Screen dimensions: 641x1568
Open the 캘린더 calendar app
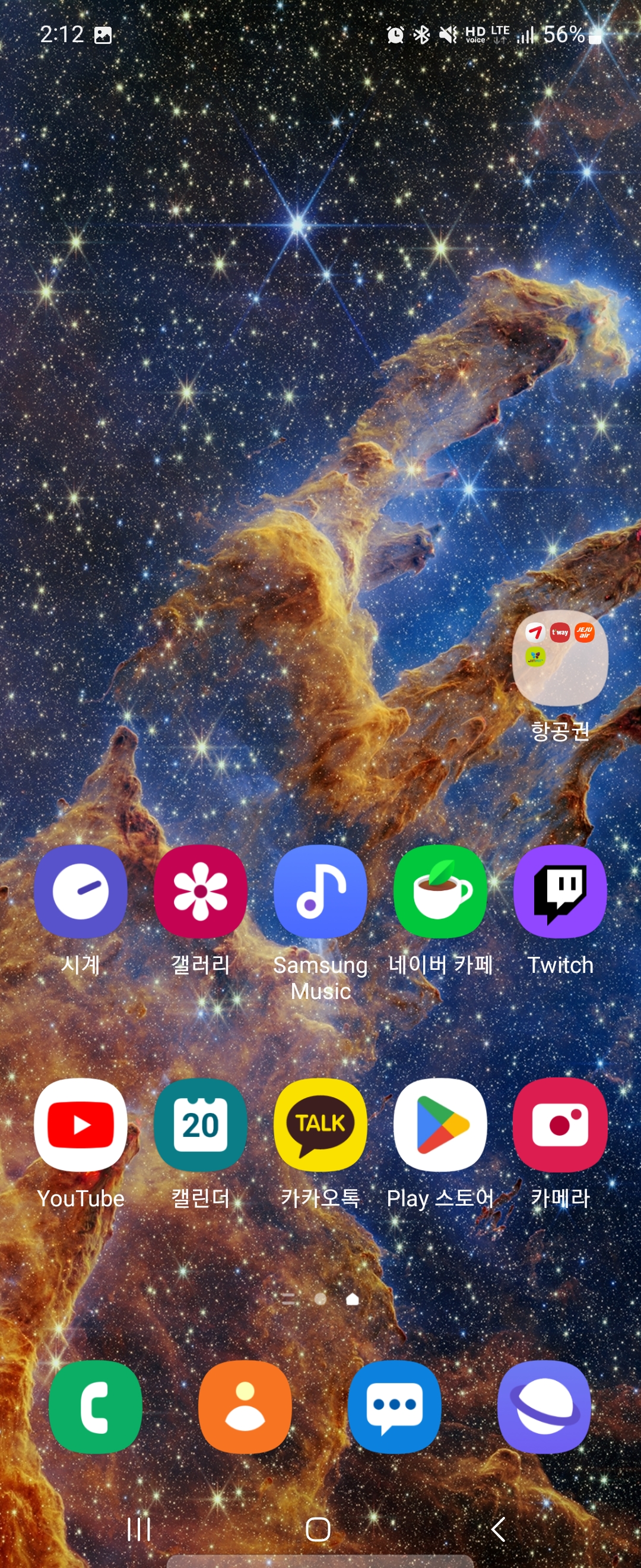(200, 1125)
